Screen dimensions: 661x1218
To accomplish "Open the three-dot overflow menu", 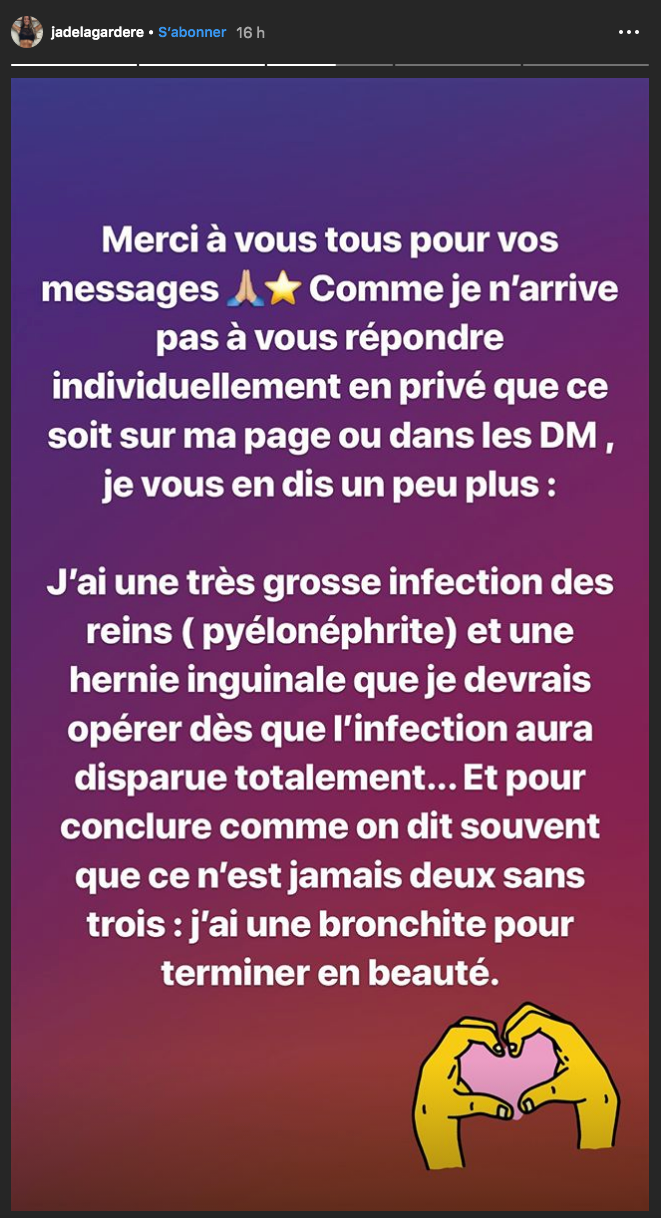I will pos(629,32).
